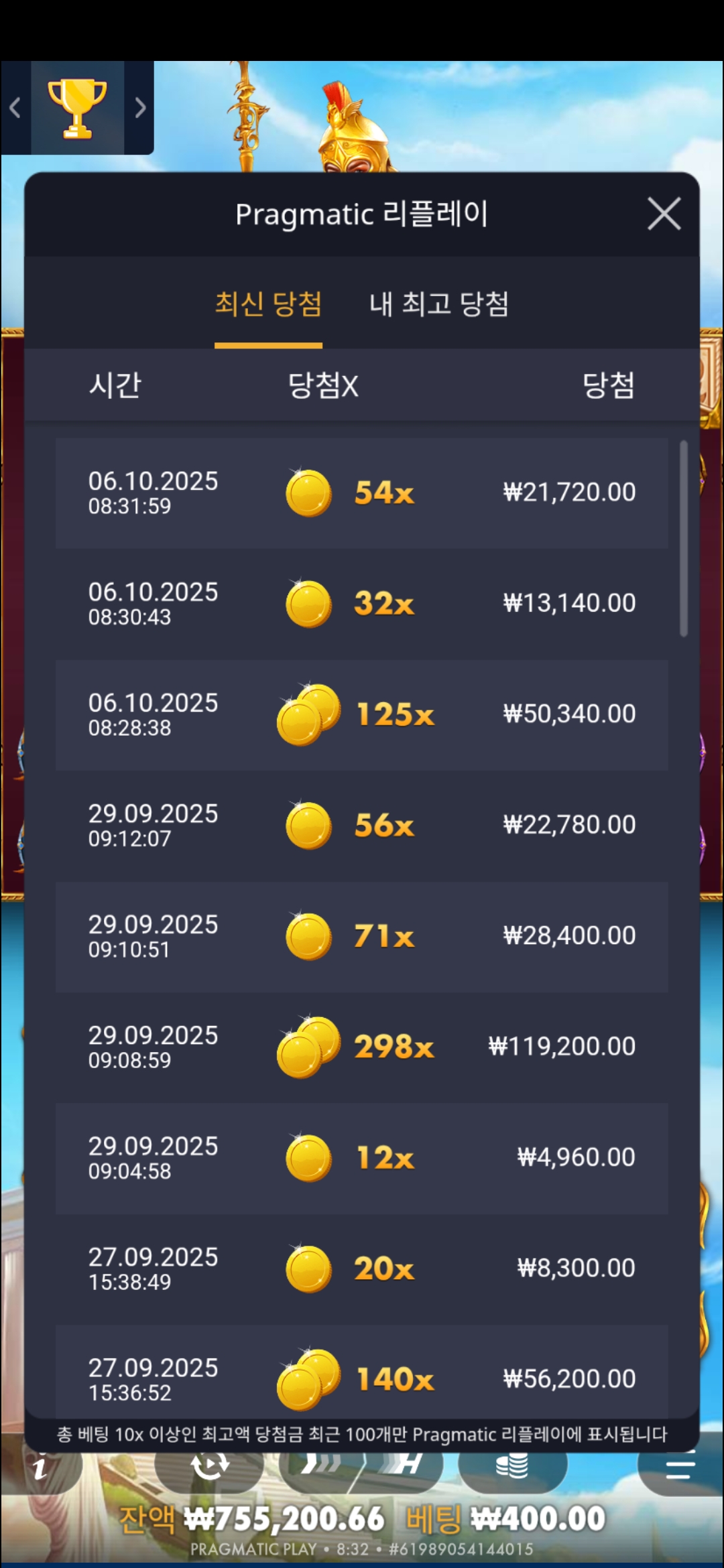Replay the 54x win of ₩21,720.00
724x1568 pixels.
pos(361,493)
